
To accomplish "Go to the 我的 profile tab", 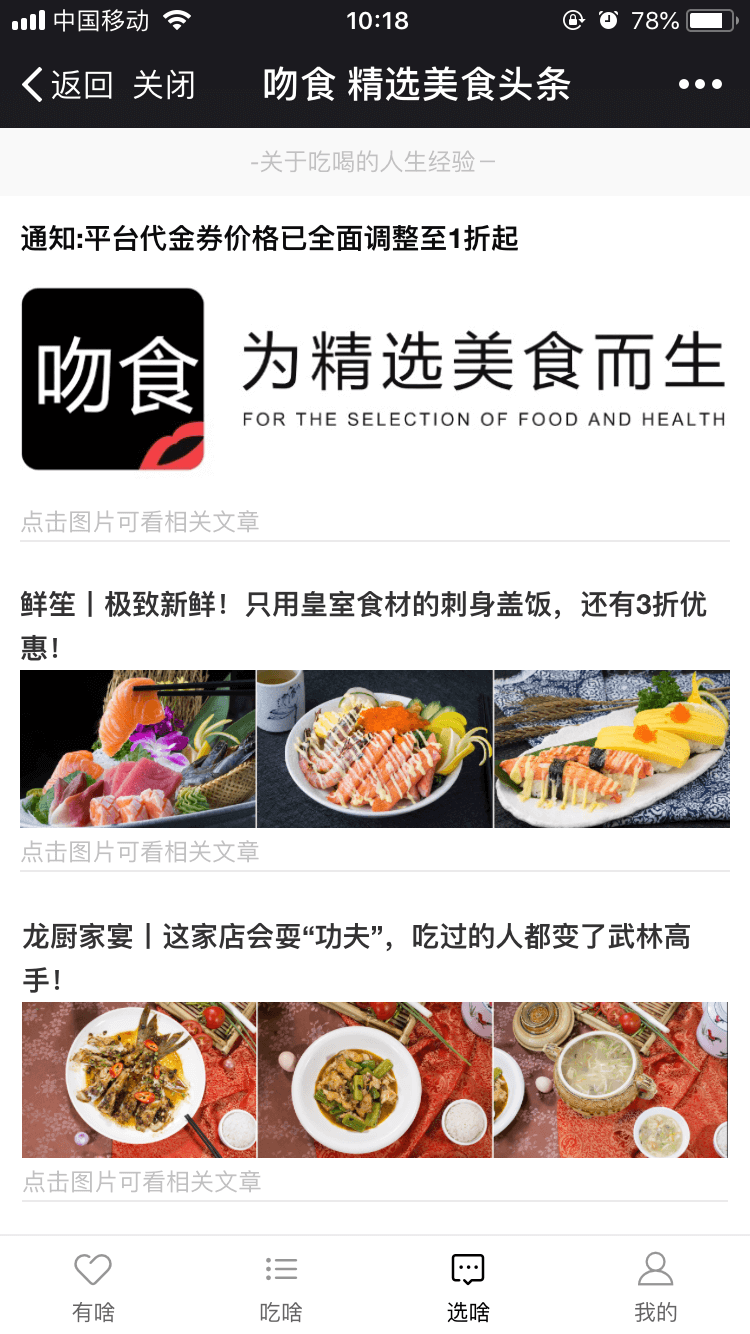I will (x=656, y=1286).
